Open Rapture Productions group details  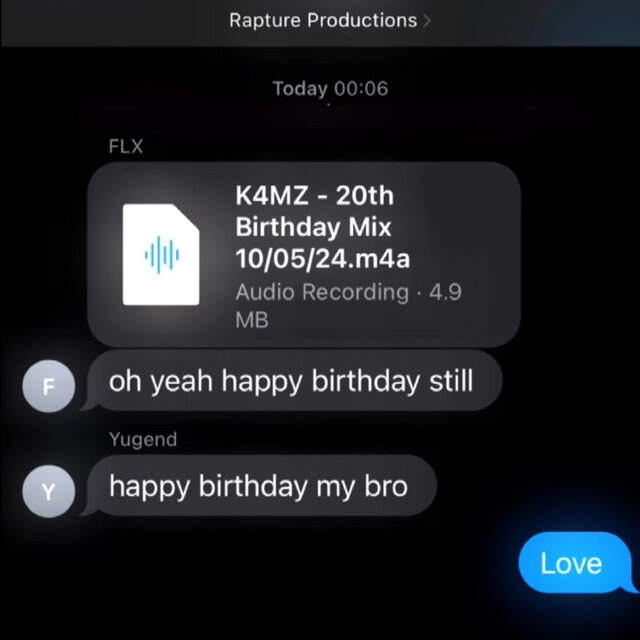(x=329, y=20)
